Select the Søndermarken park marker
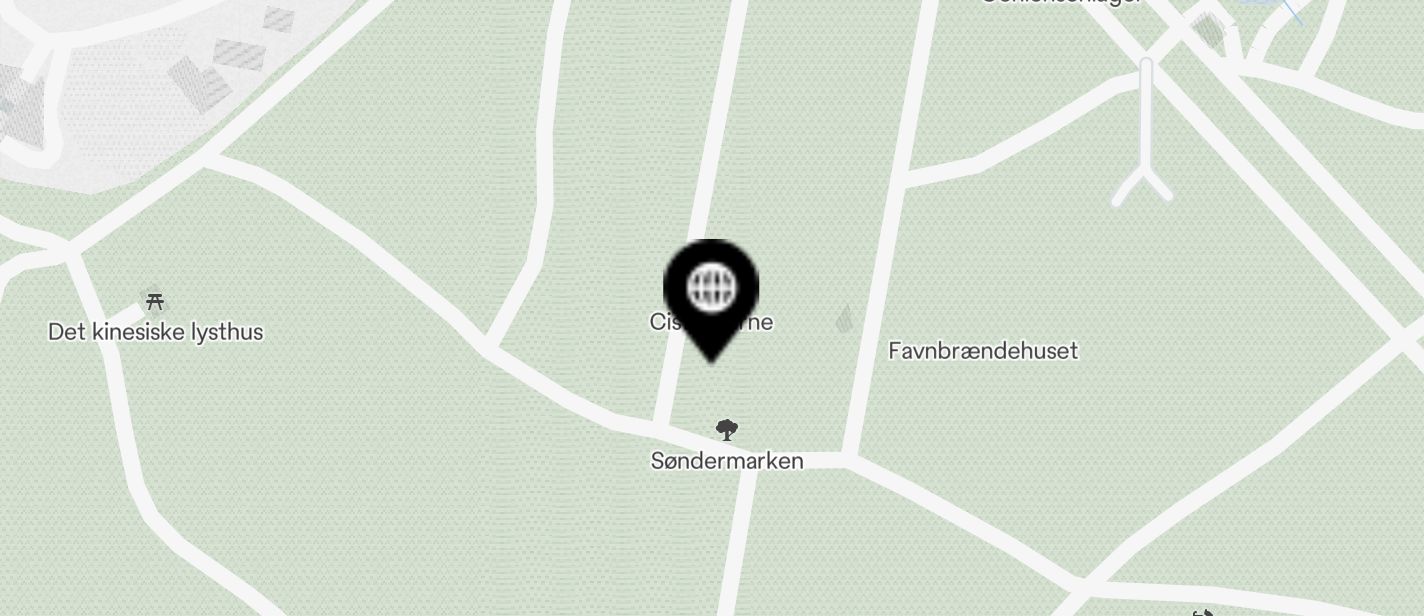The width and height of the screenshot is (1424, 616). [727, 431]
